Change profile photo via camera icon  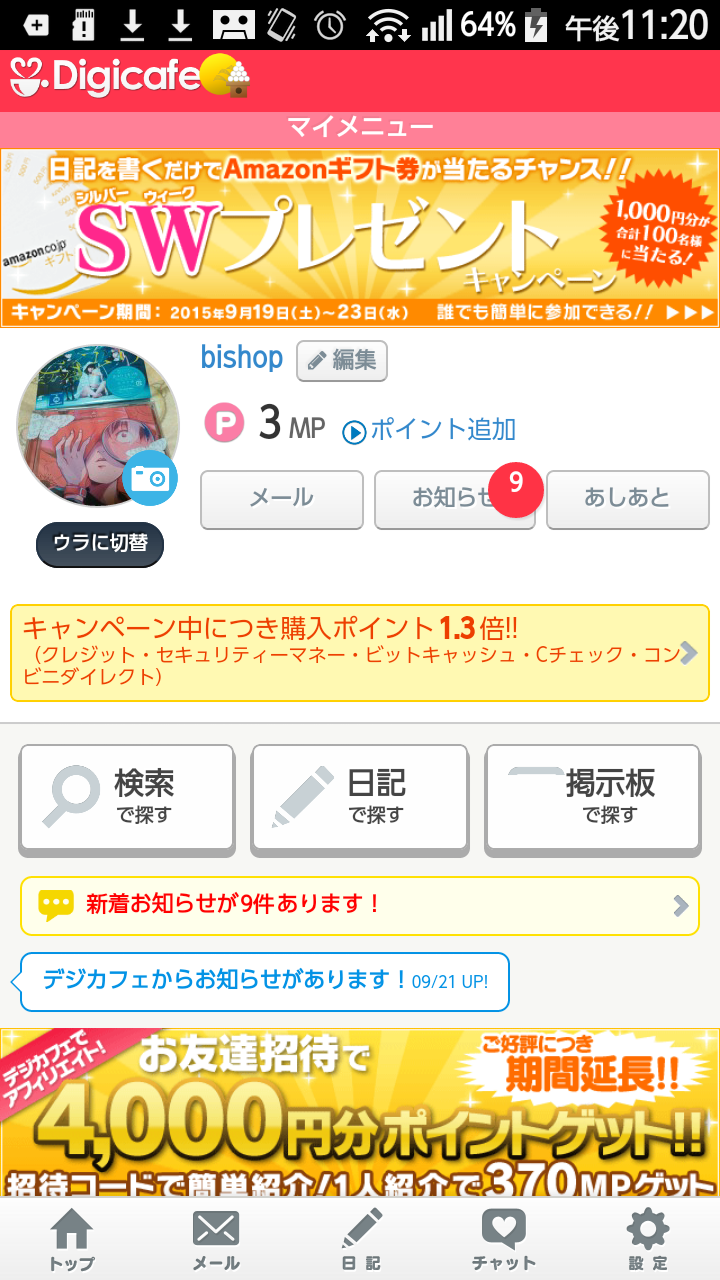click(151, 479)
